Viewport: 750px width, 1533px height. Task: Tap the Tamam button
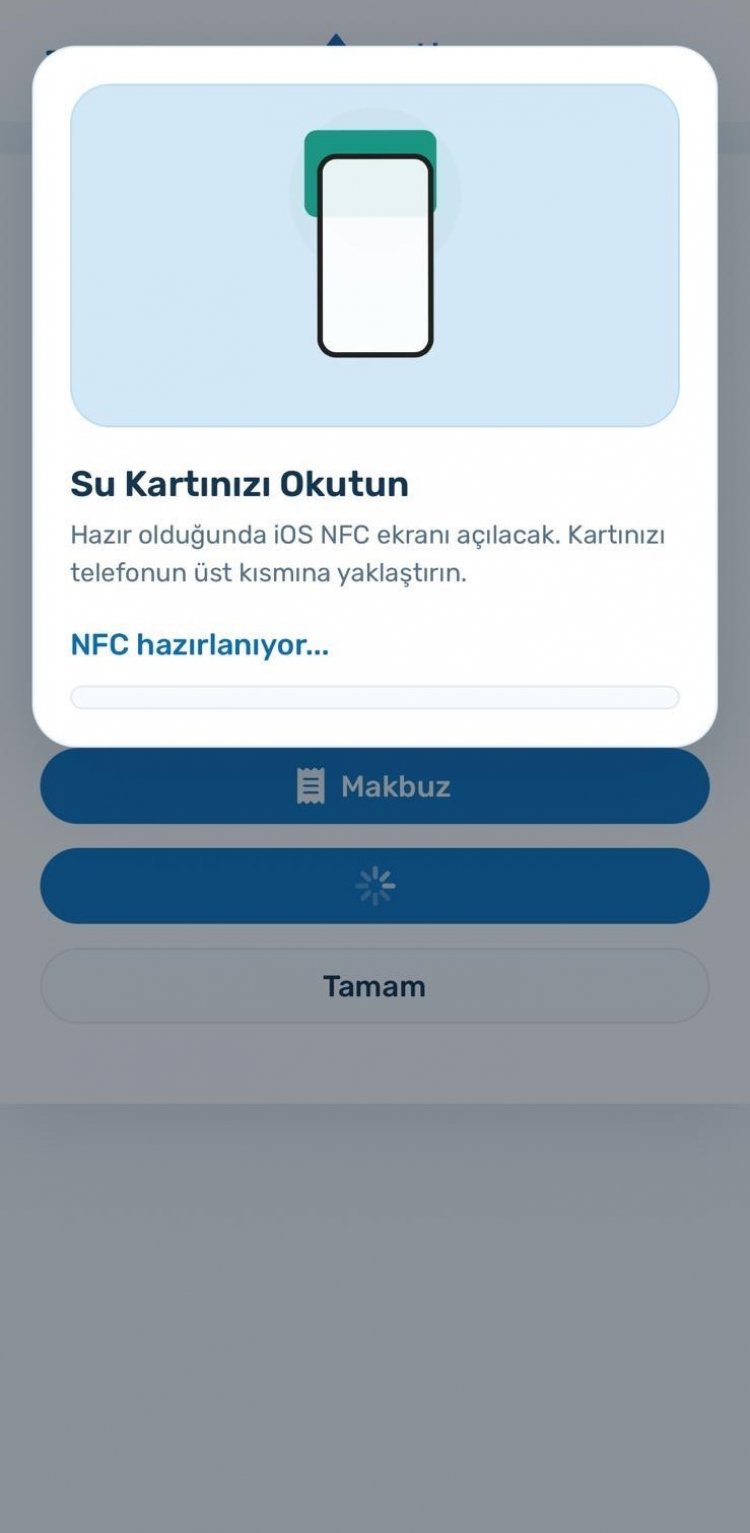(375, 986)
